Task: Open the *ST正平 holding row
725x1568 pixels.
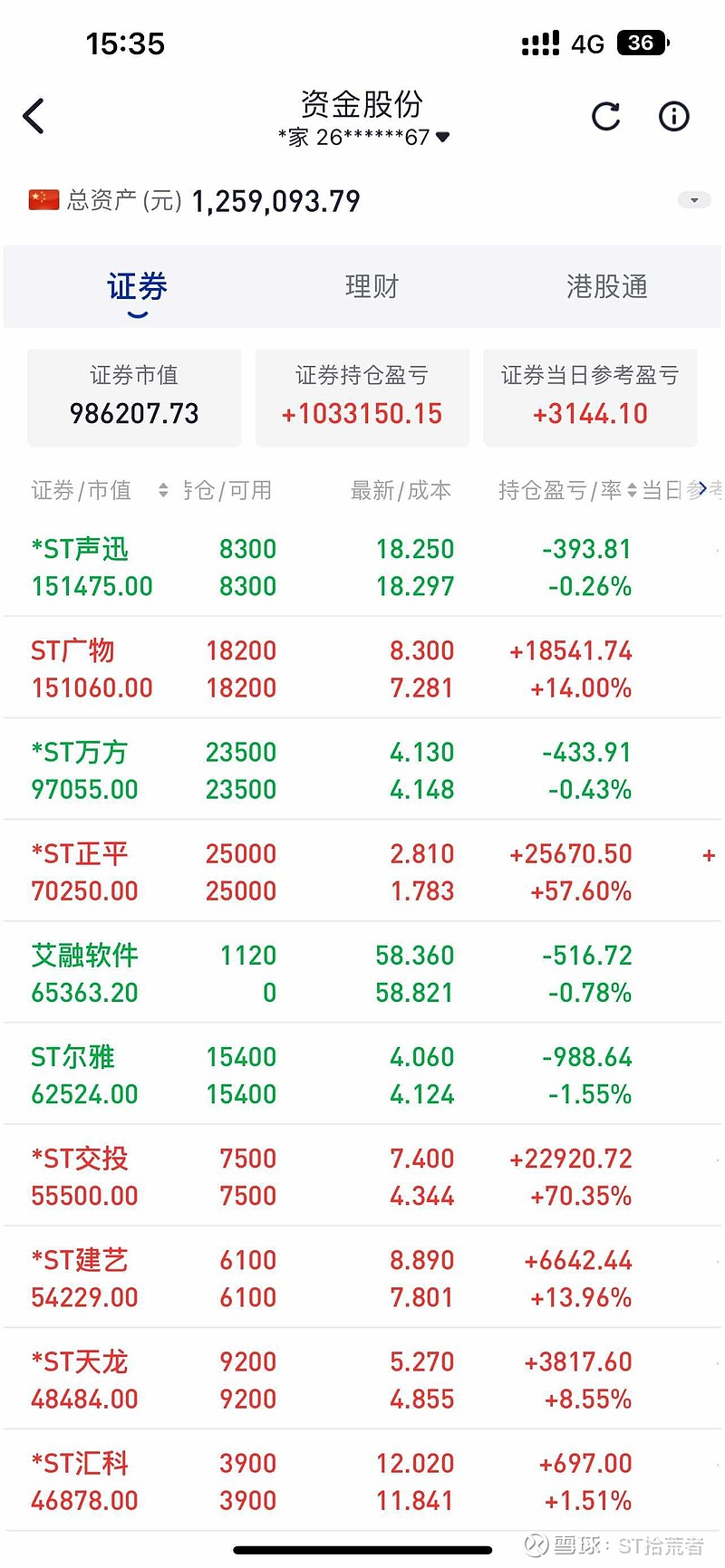Action: 362,871
